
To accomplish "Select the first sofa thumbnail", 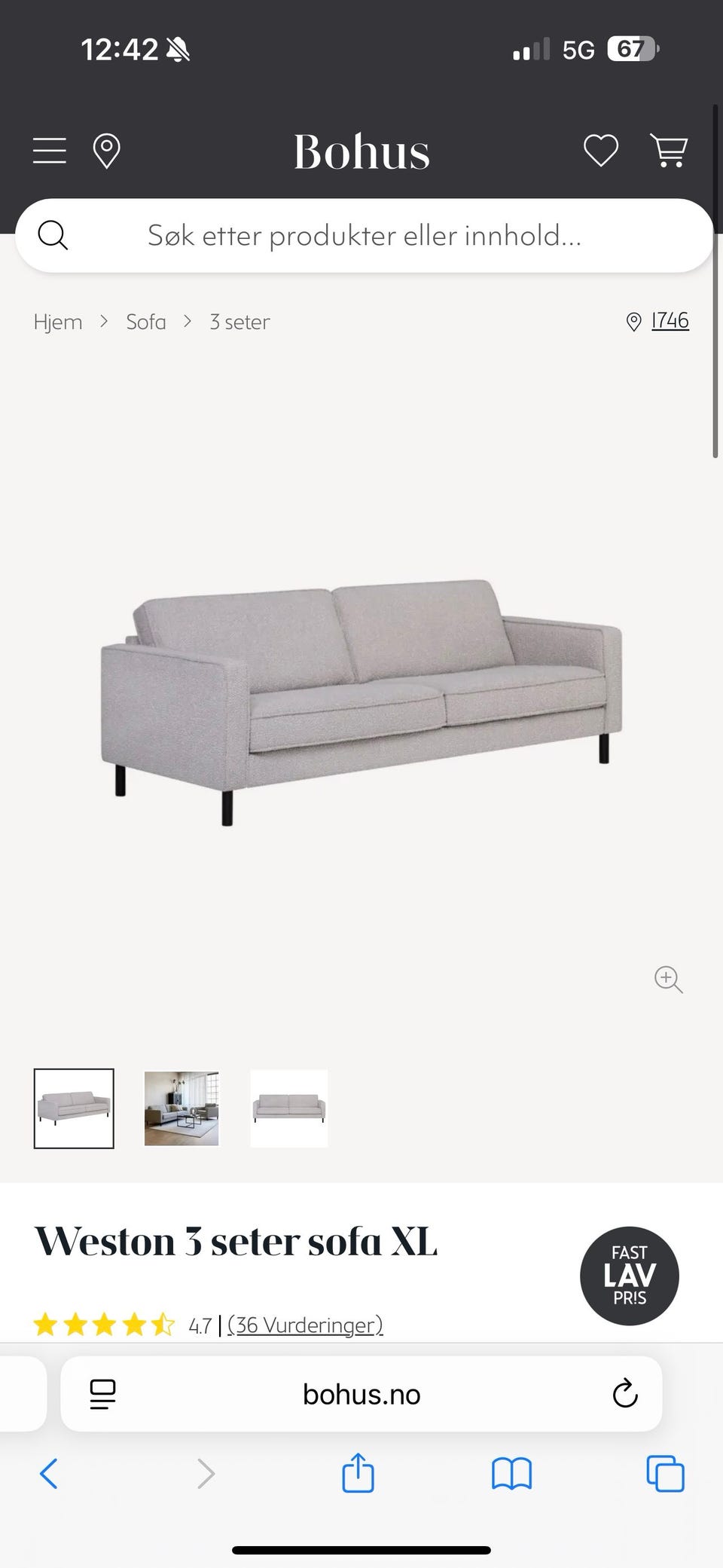I will (74, 1108).
